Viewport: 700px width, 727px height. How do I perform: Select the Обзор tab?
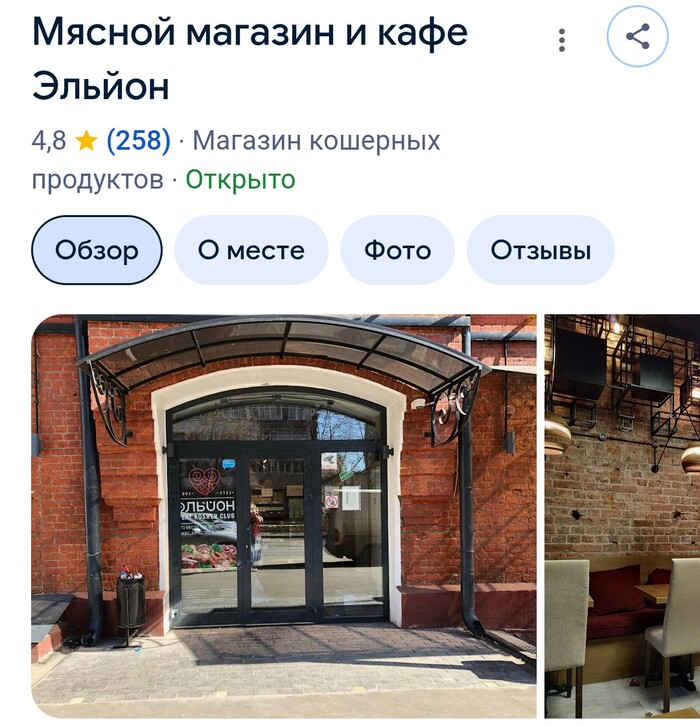click(97, 250)
